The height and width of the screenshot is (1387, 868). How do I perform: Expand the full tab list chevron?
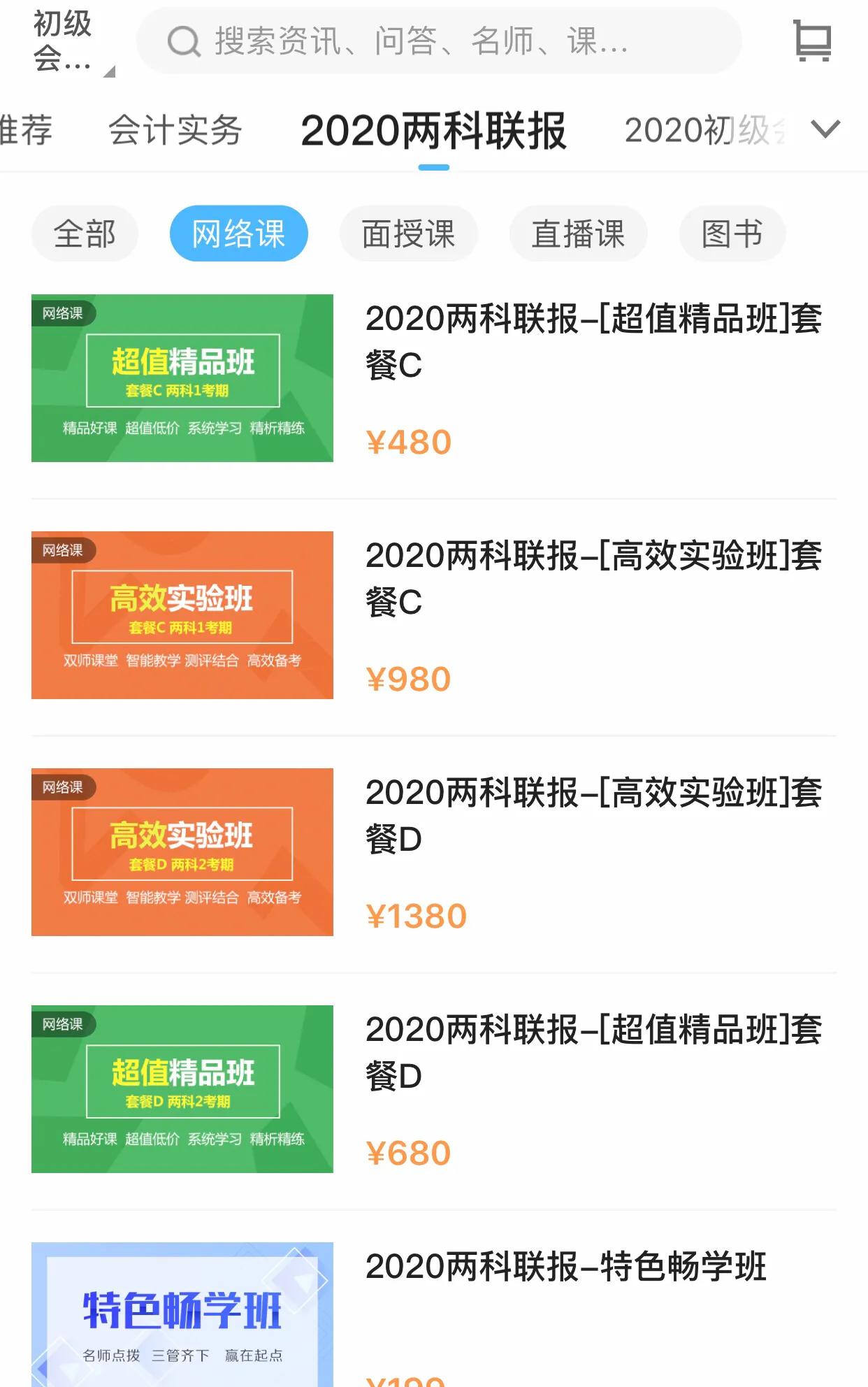(825, 129)
